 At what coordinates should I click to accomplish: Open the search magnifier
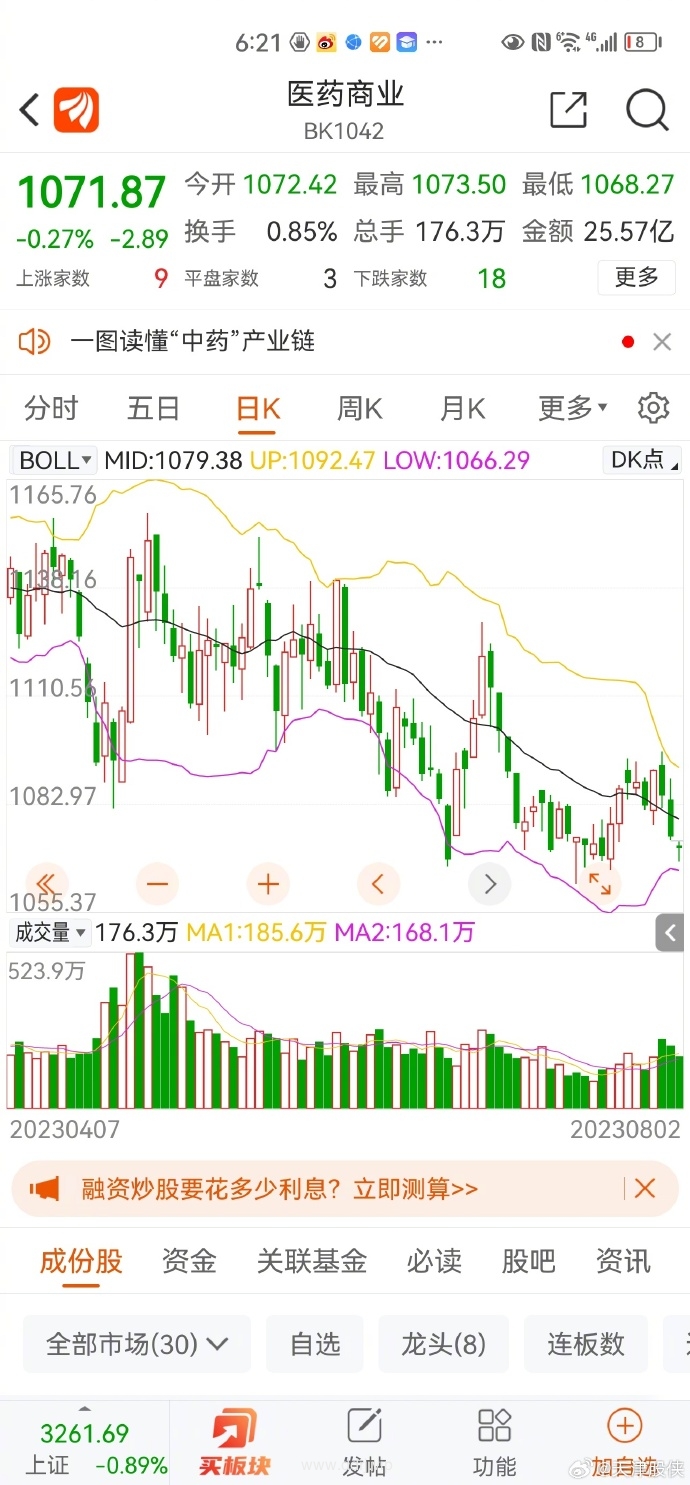(647, 110)
